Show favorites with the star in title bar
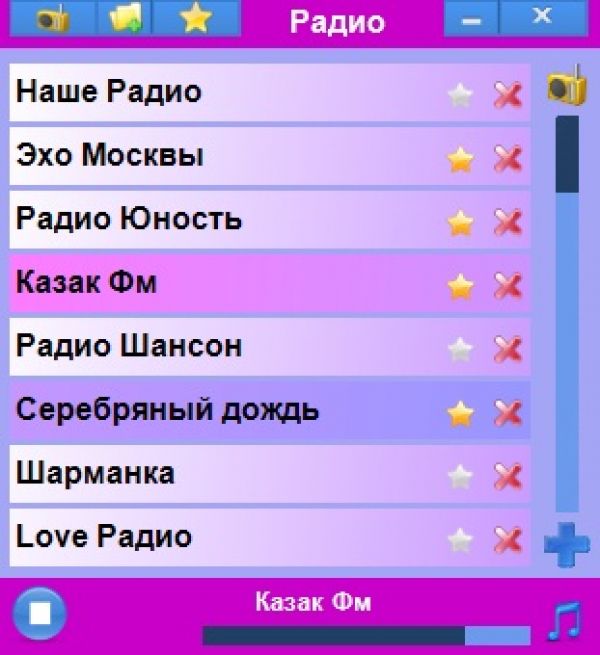This screenshot has height=655, width=600. click(195, 18)
